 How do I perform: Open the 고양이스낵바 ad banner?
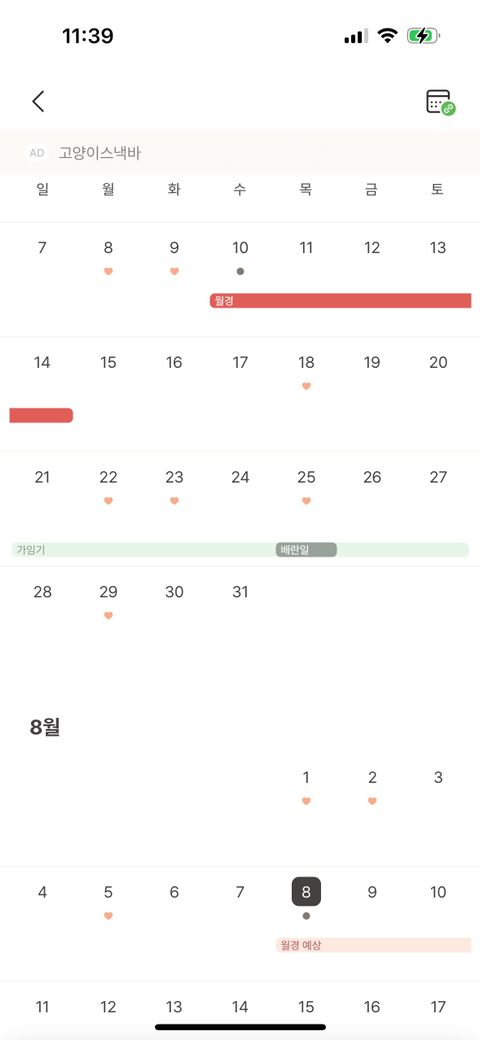(x=240, y=153)
